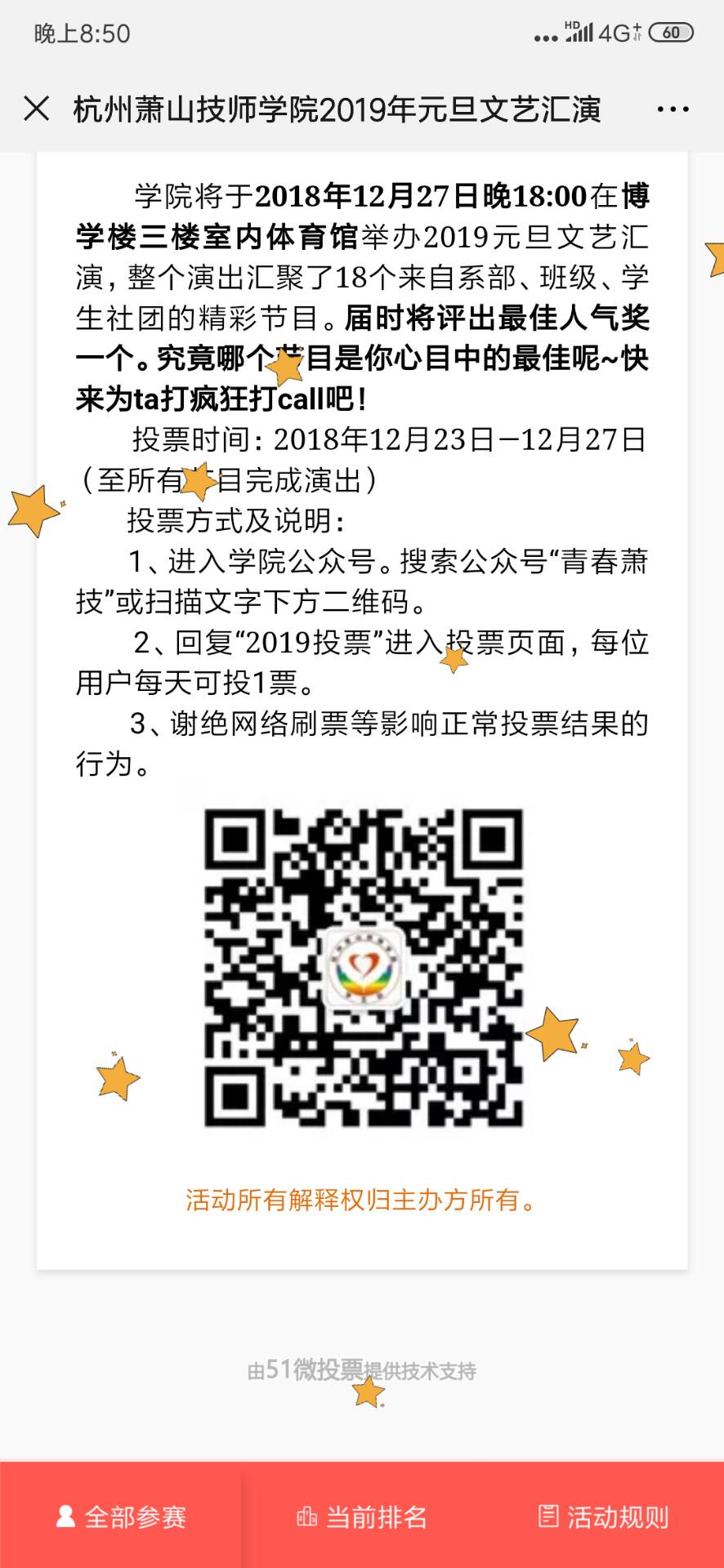The image size is (724, 1568).
Task: Open the three-dot more options menu
Action: click(x=673, y=109)
